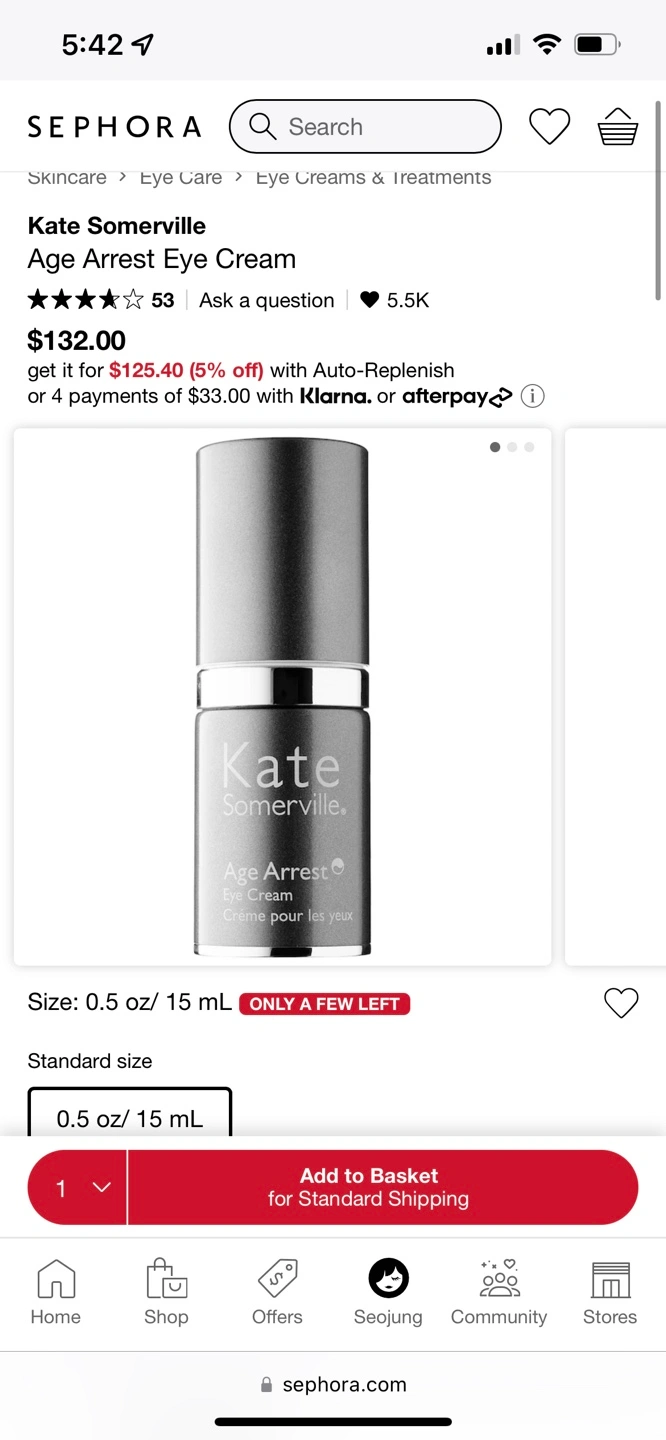Go to the Home tab
Viewport: 666px width, 1440px height.
coord(56,1292)
